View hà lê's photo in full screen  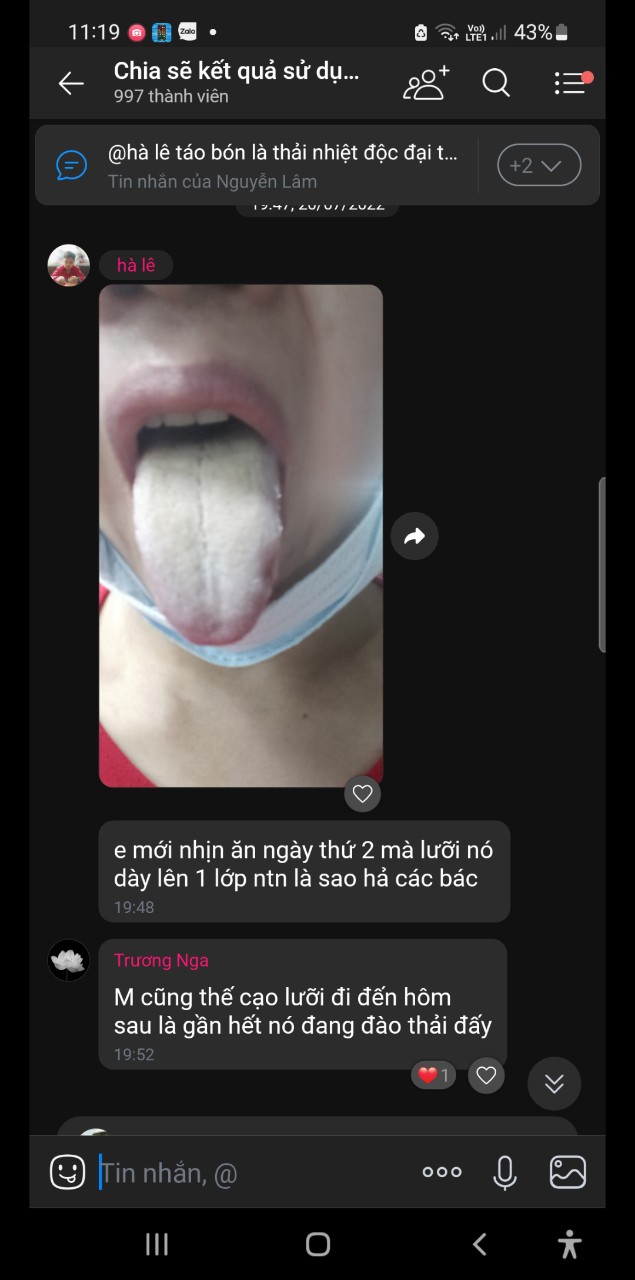[x=241, y=535]
